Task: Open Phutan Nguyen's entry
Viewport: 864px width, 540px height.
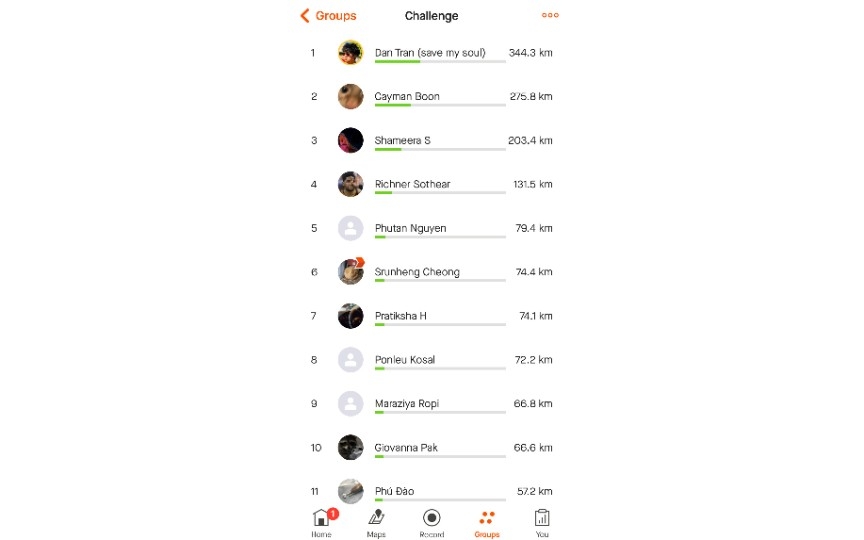Action: (430, 229)
